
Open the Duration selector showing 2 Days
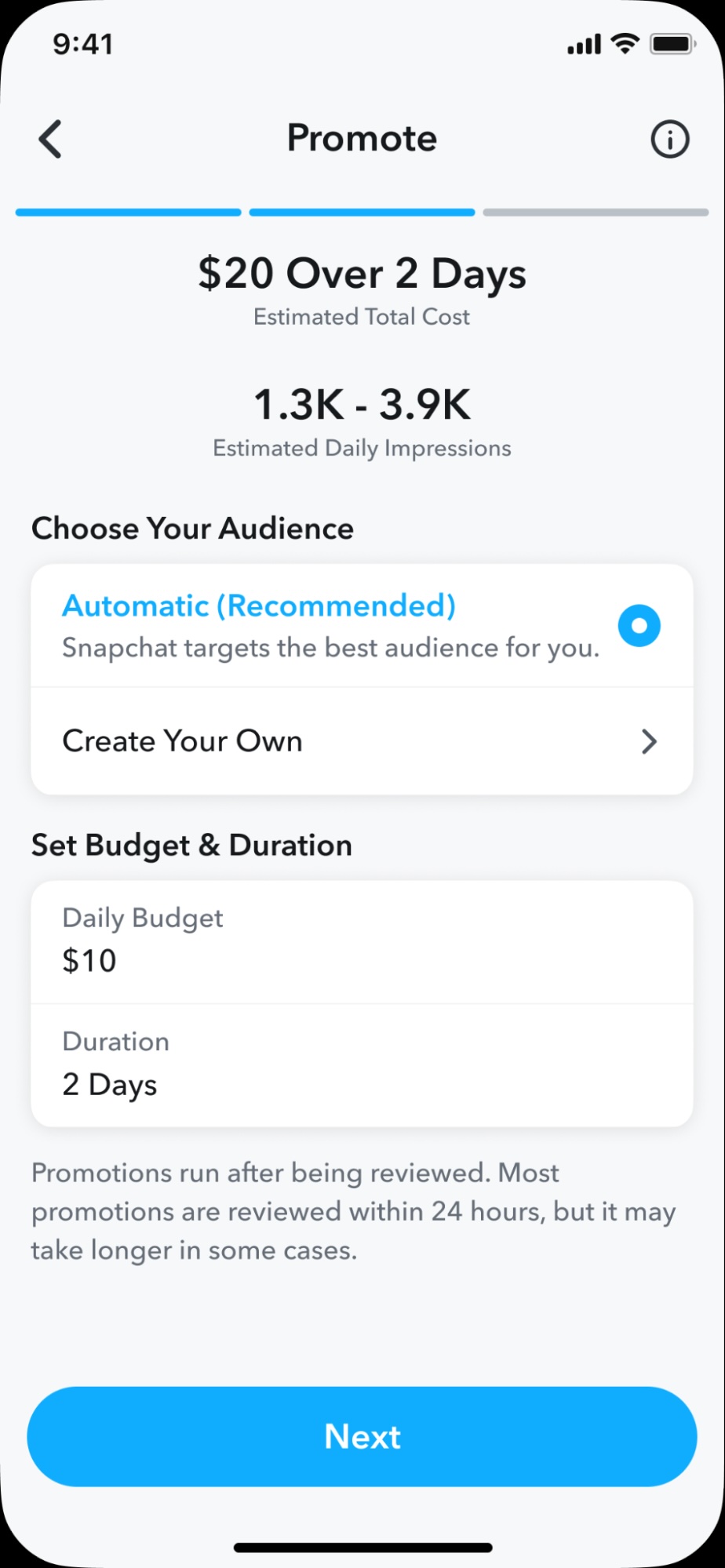tap(361, 1064)
